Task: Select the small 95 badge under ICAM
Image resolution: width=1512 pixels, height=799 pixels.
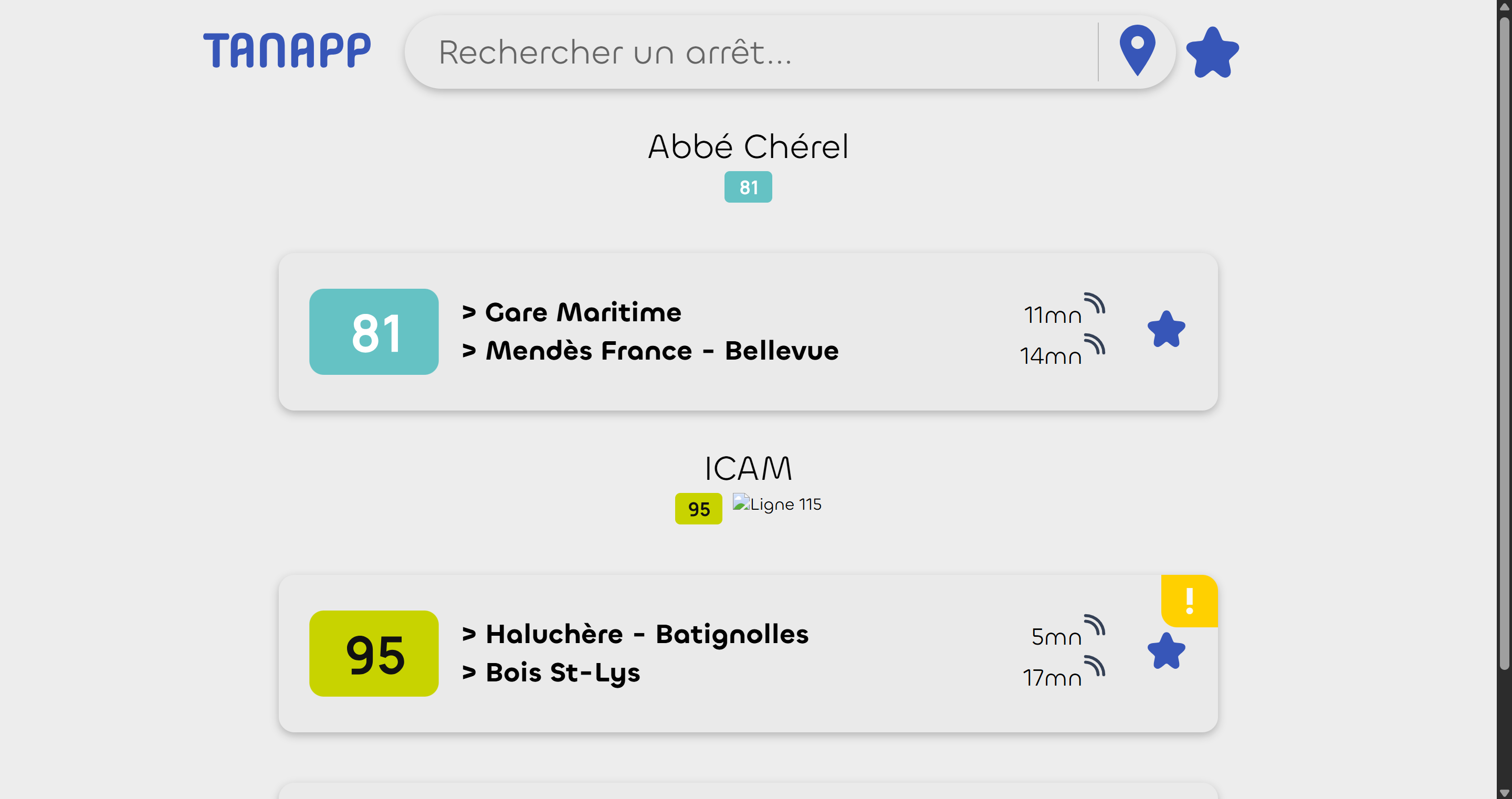Action: tap(698, 509)
